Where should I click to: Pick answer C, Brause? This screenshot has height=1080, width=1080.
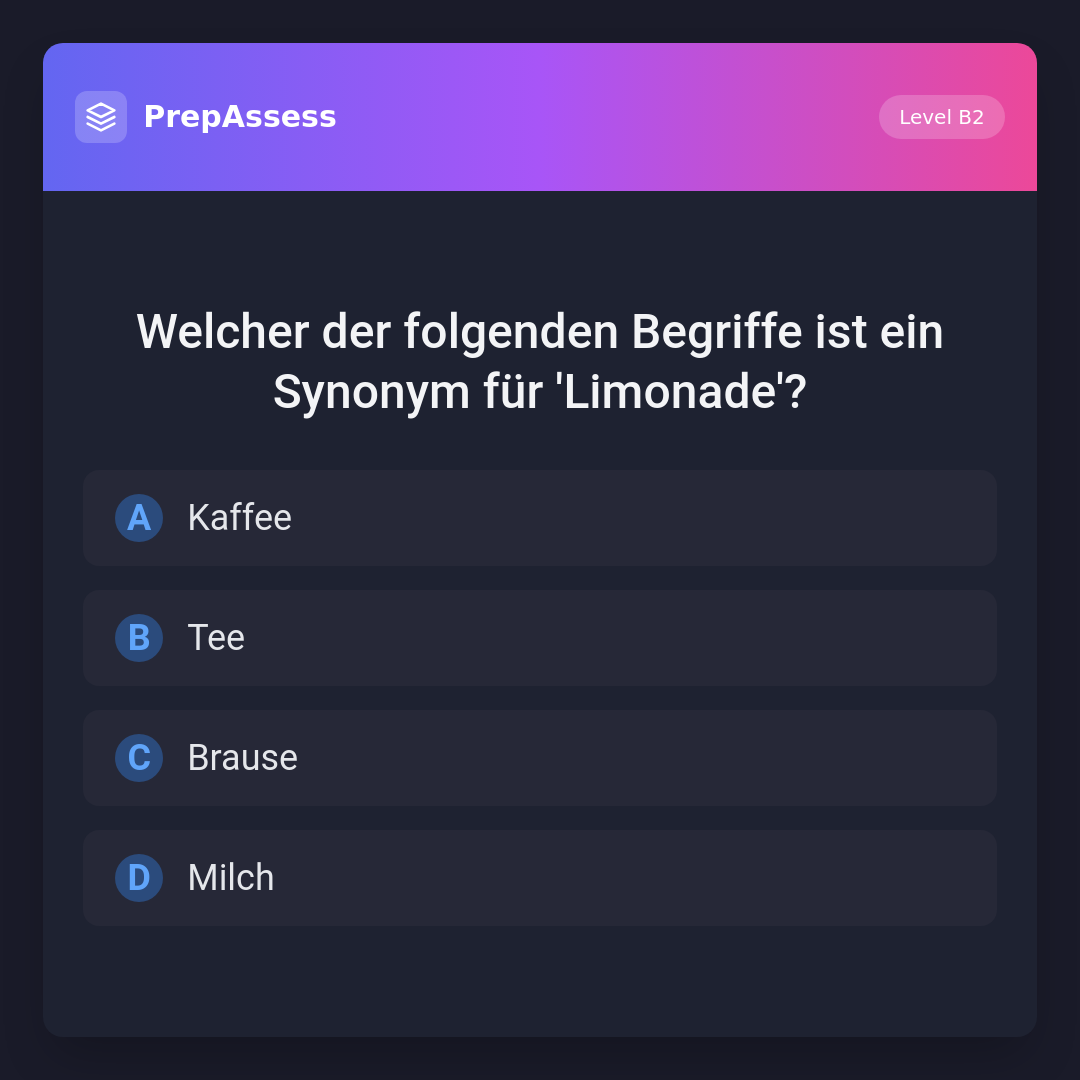540,758
